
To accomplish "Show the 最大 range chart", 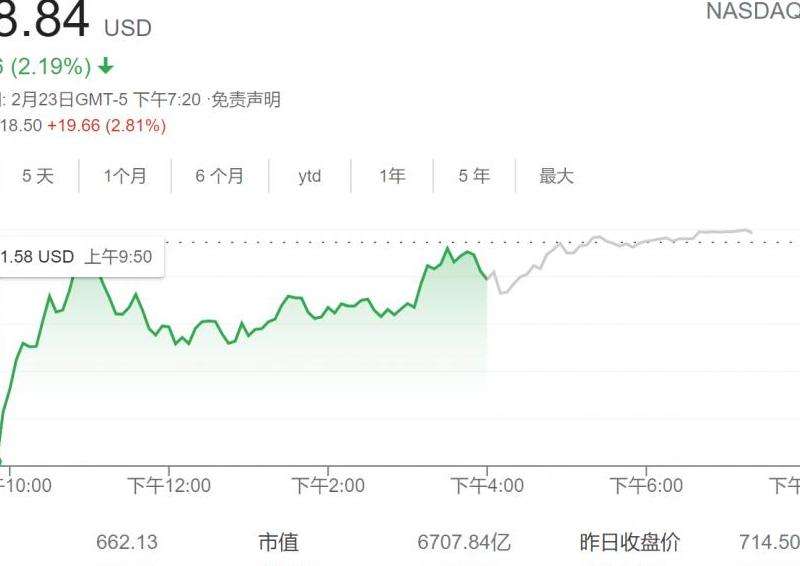I will coord(557,176).
